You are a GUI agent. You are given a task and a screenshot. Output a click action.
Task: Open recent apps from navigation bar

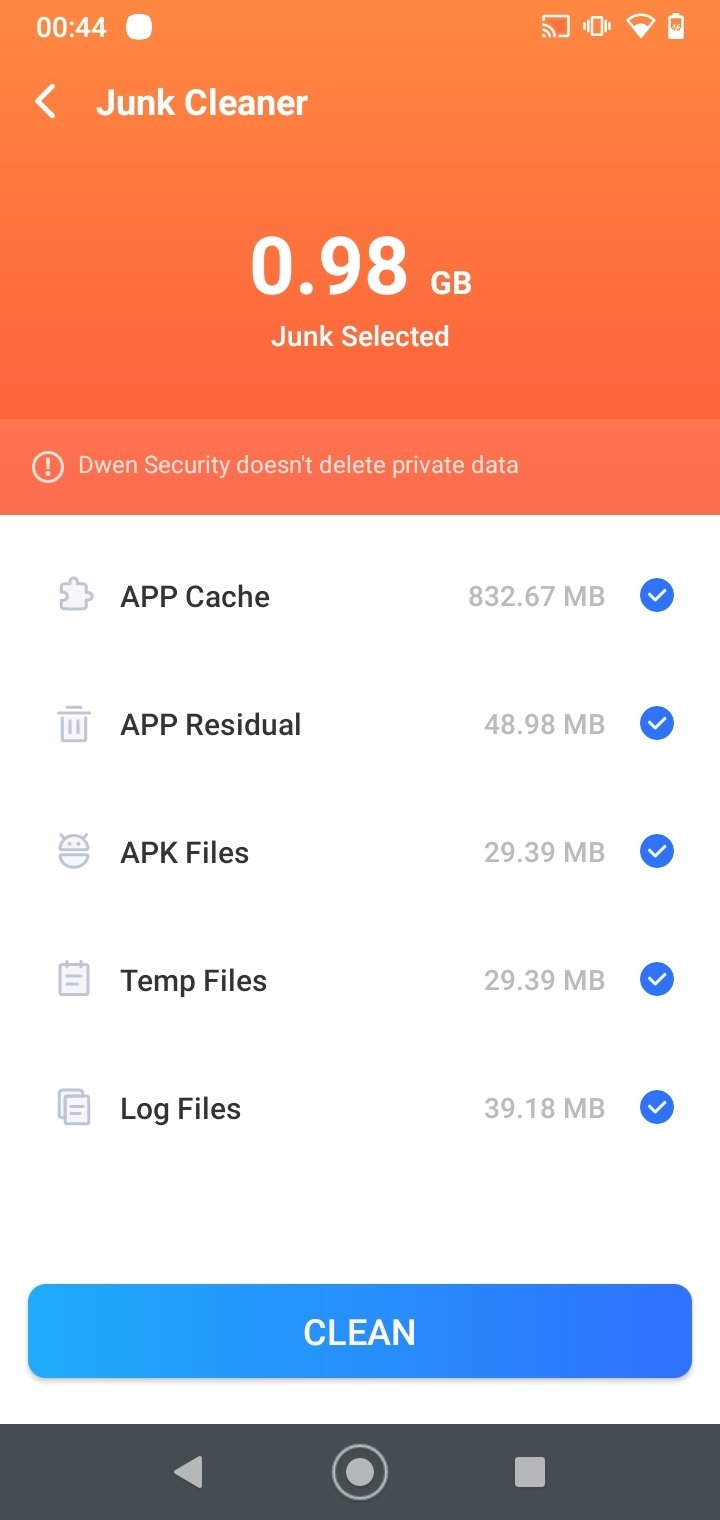point(529,1472)
